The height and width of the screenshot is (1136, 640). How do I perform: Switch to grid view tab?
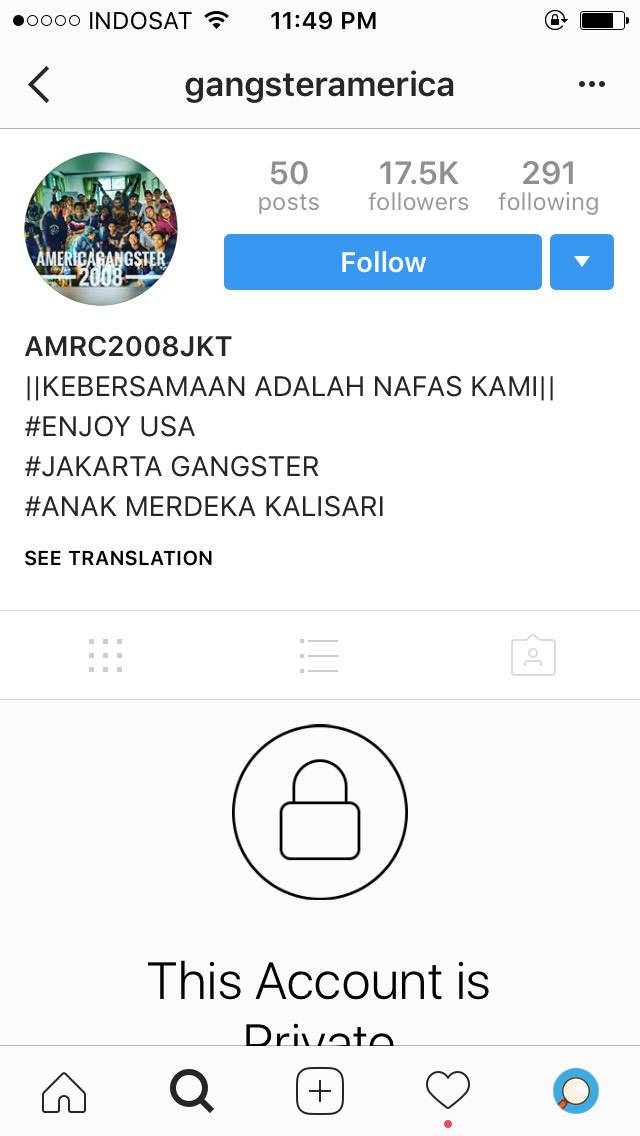[x=105, y=655]
